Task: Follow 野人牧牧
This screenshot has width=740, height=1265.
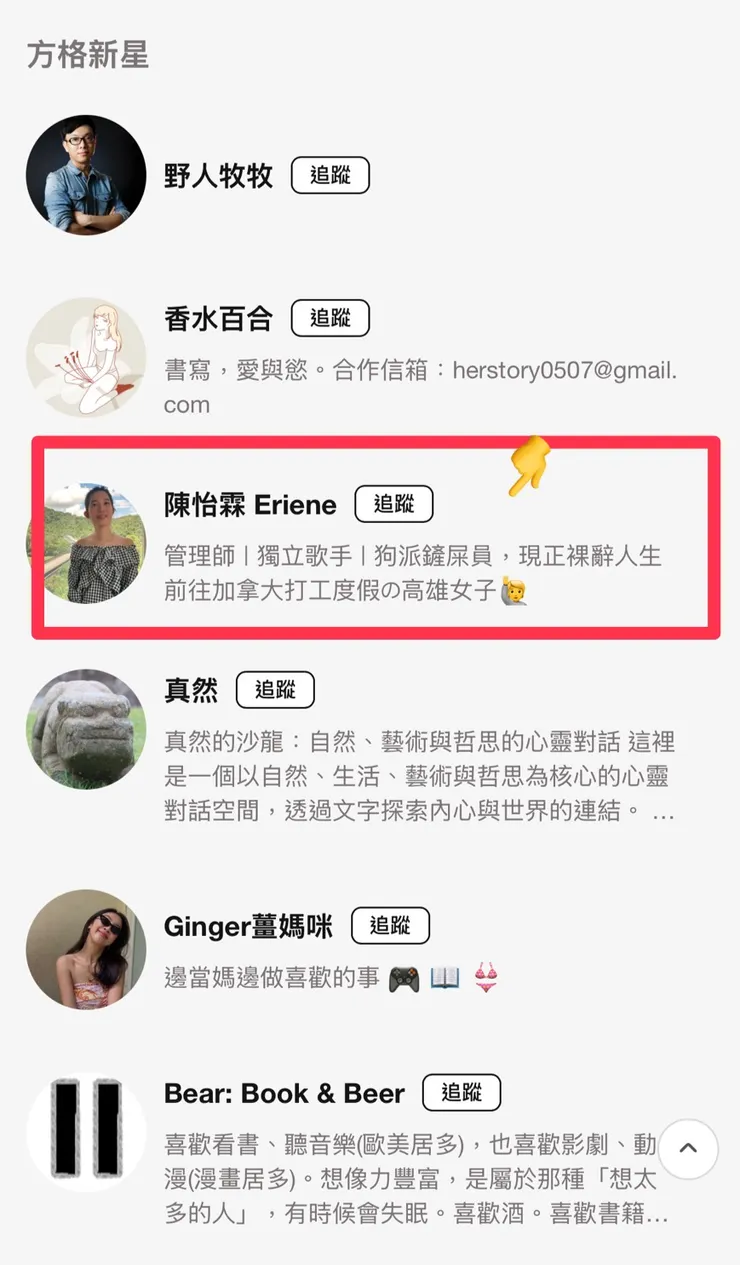Action: tap(330, 175)
